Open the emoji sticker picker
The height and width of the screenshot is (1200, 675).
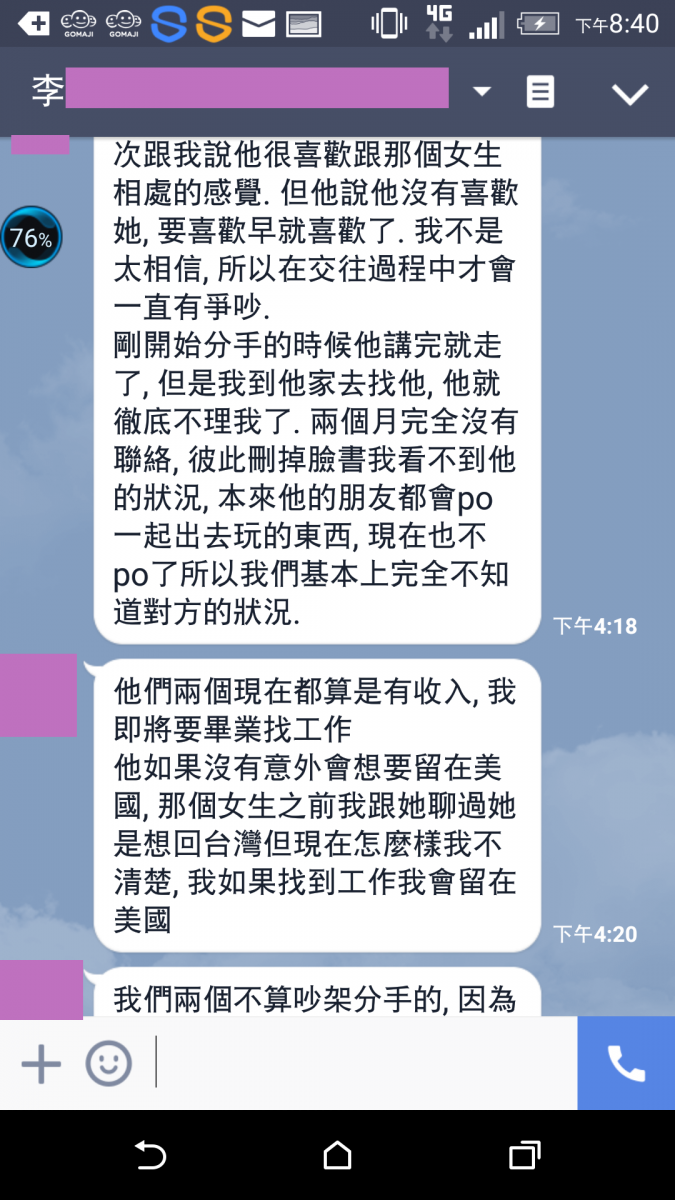[108, 1063]
